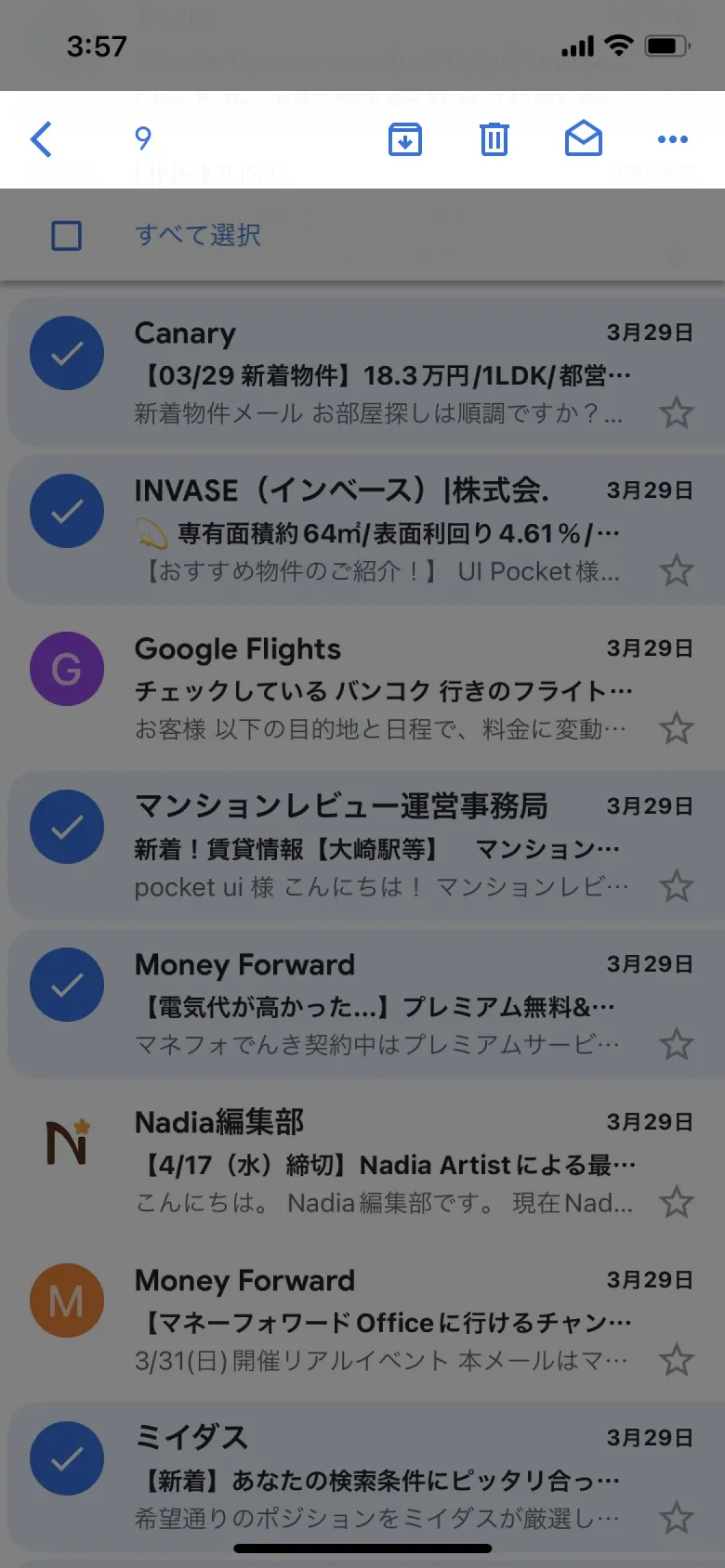
Task: Open the Money Forward 電気代 email
Action: pos(372,1003)
